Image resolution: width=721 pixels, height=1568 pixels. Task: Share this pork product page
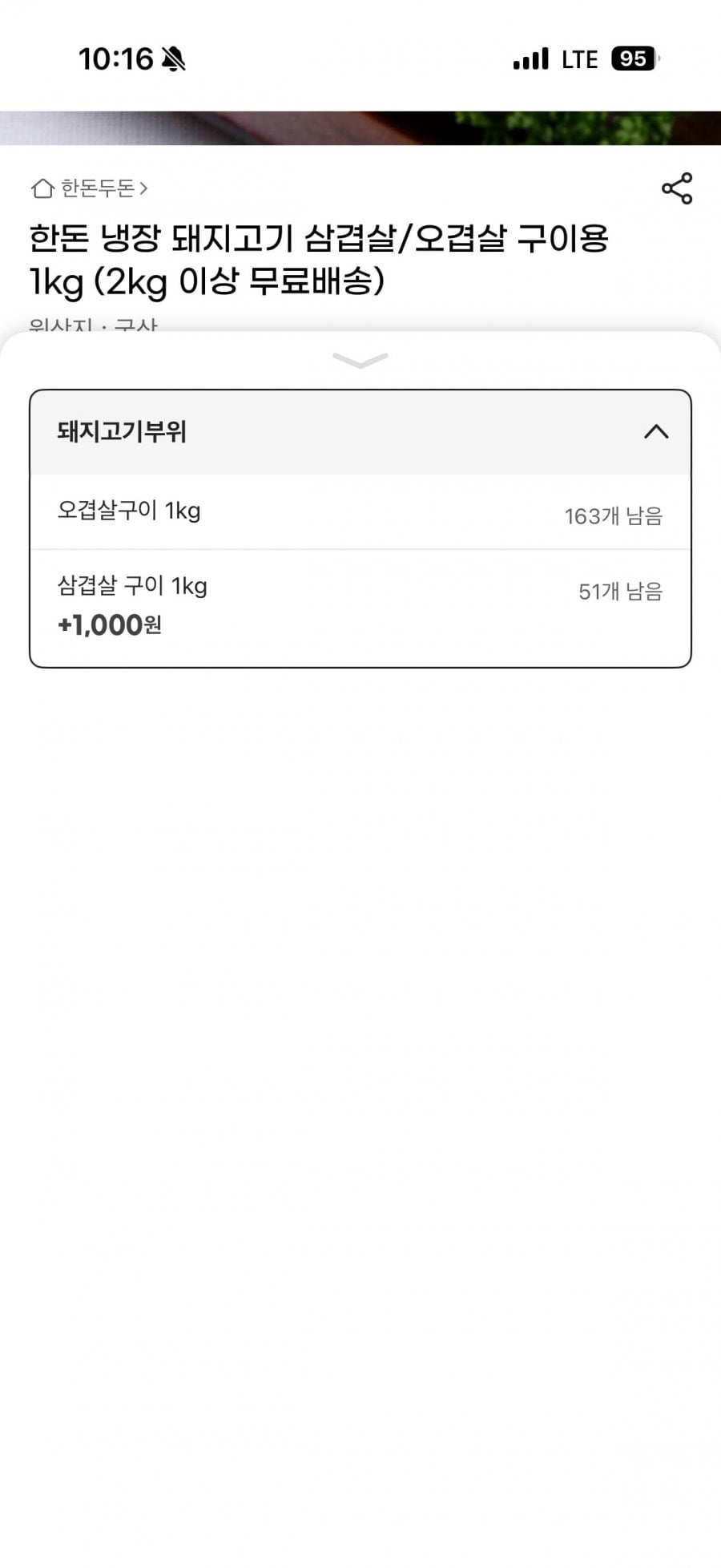tap(677, 188)
